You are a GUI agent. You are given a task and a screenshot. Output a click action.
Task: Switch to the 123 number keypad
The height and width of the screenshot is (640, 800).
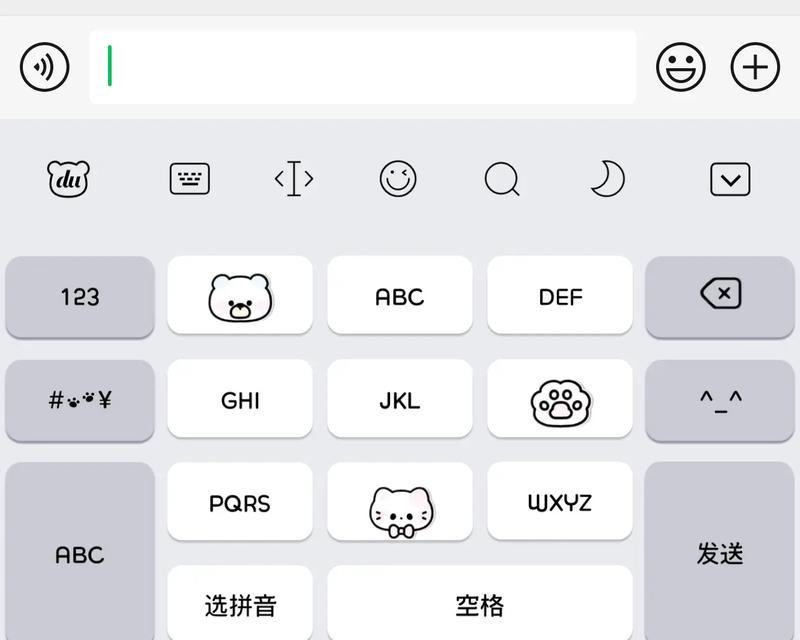[80, 297]
